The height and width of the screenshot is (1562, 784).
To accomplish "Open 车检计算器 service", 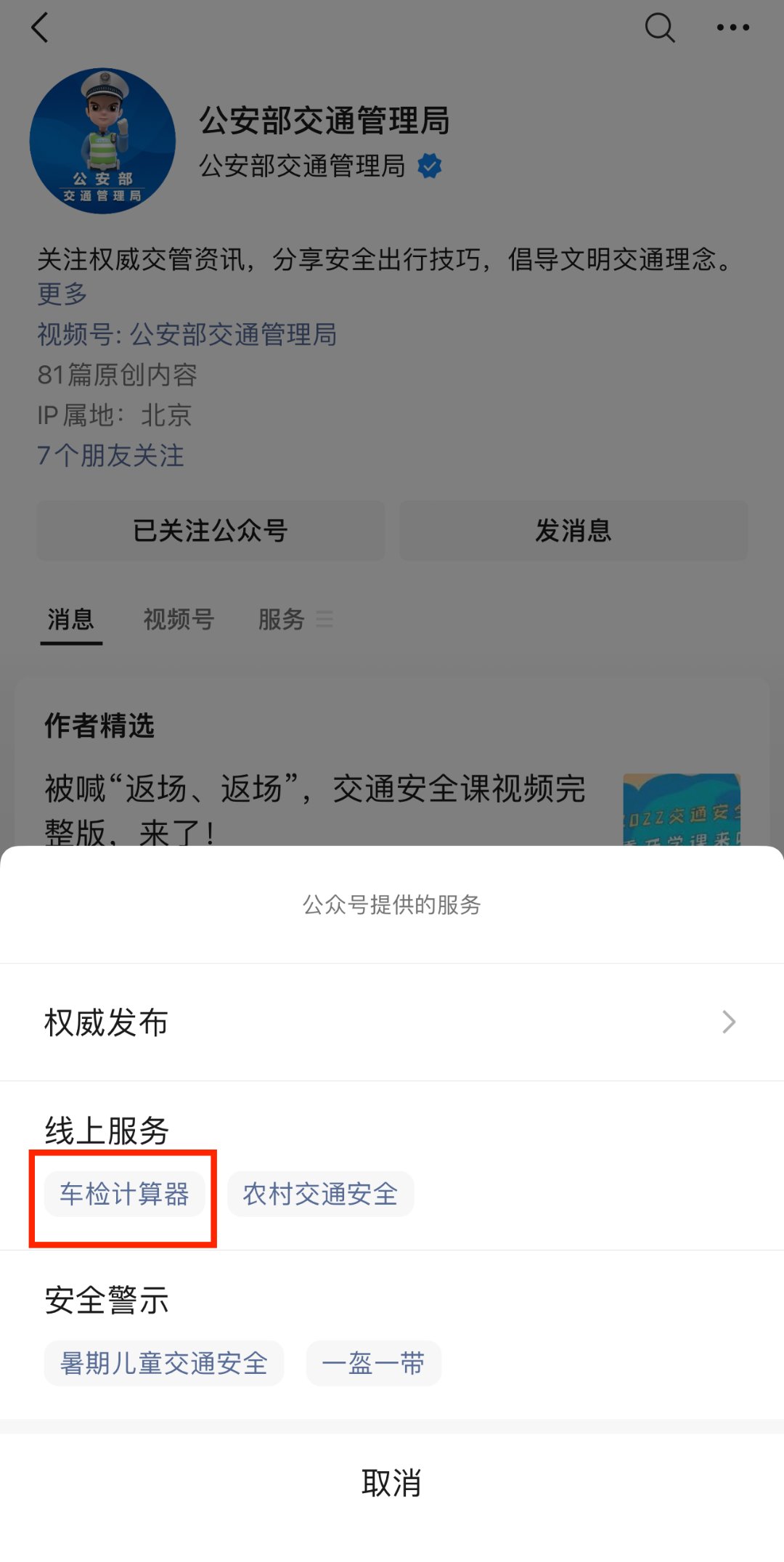I will (124, 1194).
